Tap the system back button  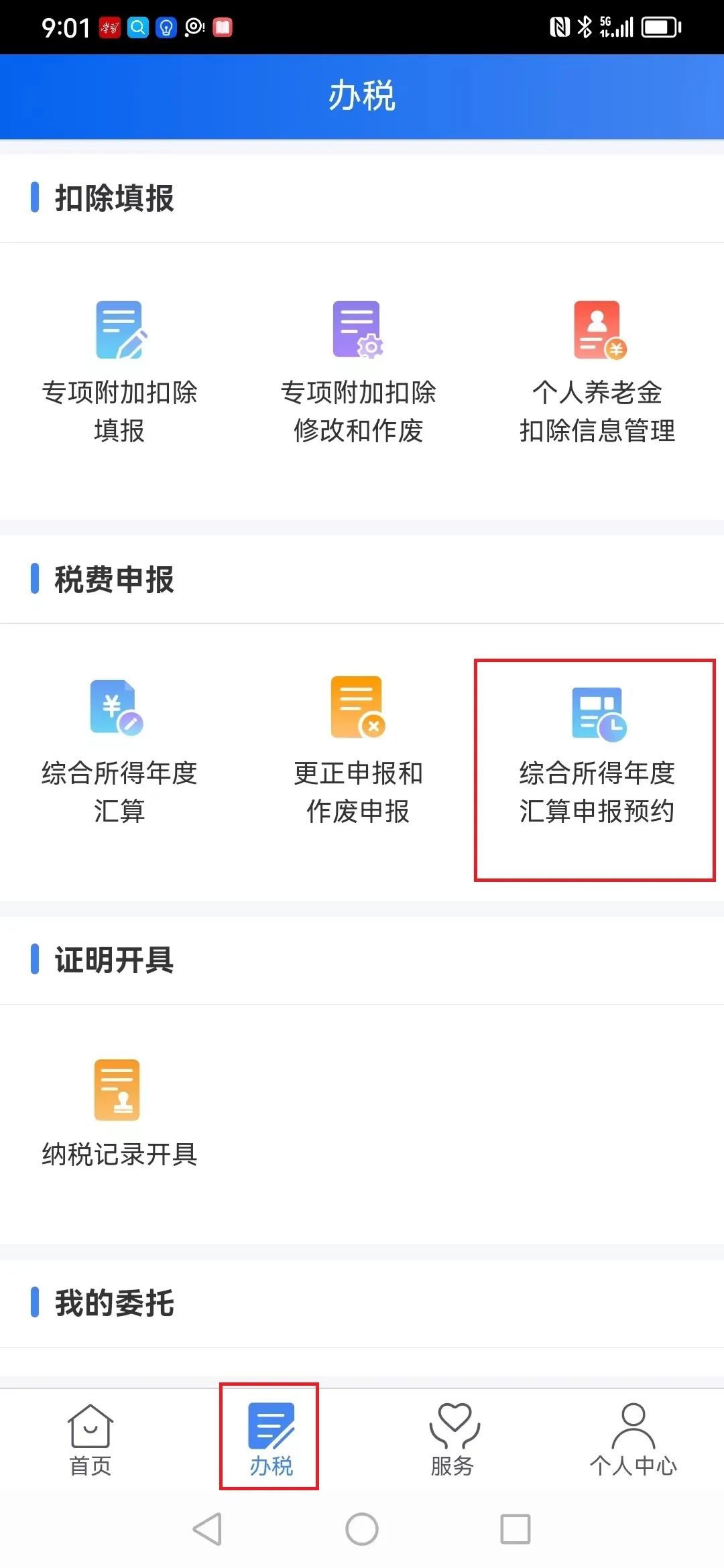pos(208,1529)
